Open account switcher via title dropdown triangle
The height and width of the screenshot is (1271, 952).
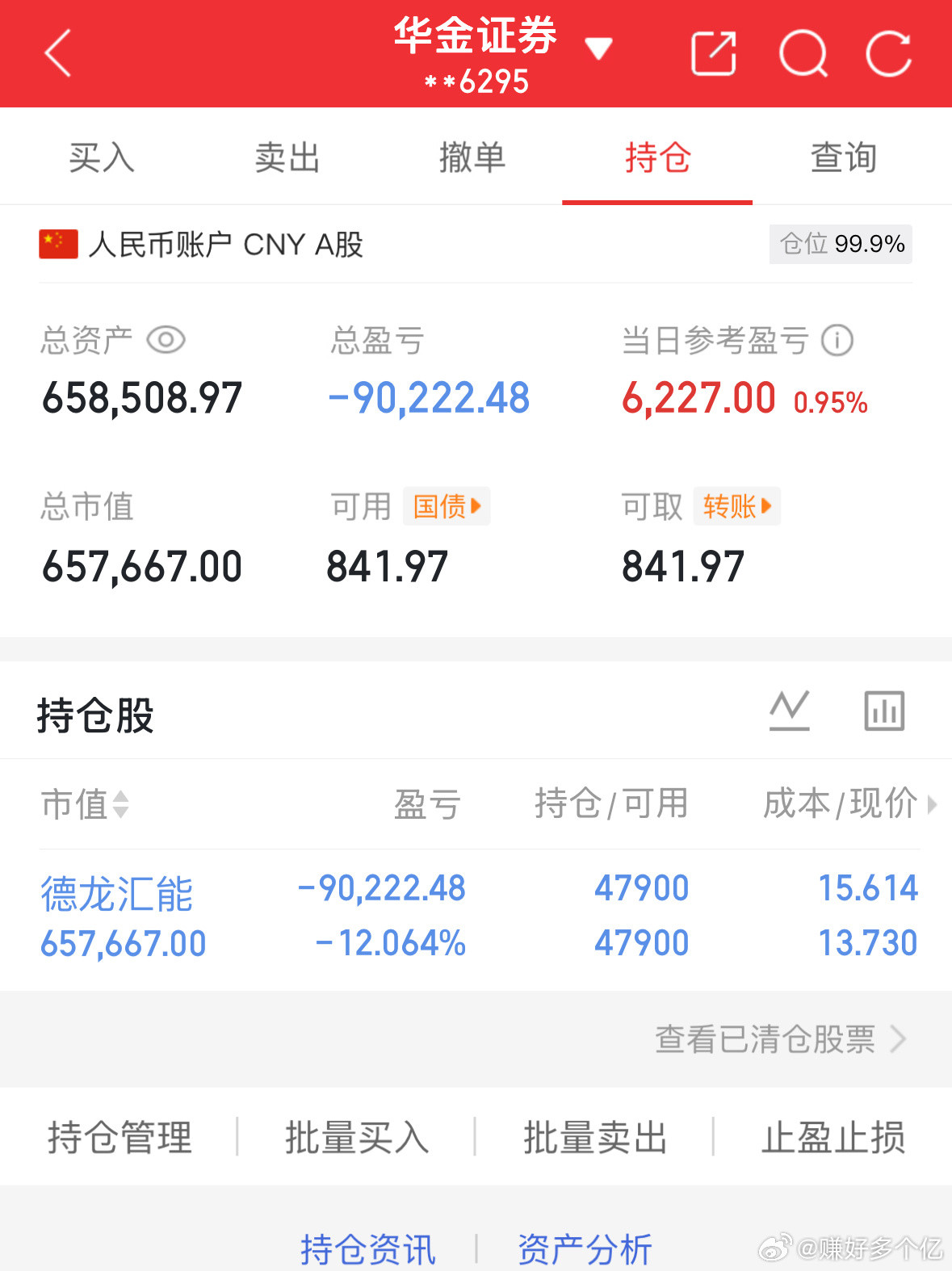pos(599,48)
